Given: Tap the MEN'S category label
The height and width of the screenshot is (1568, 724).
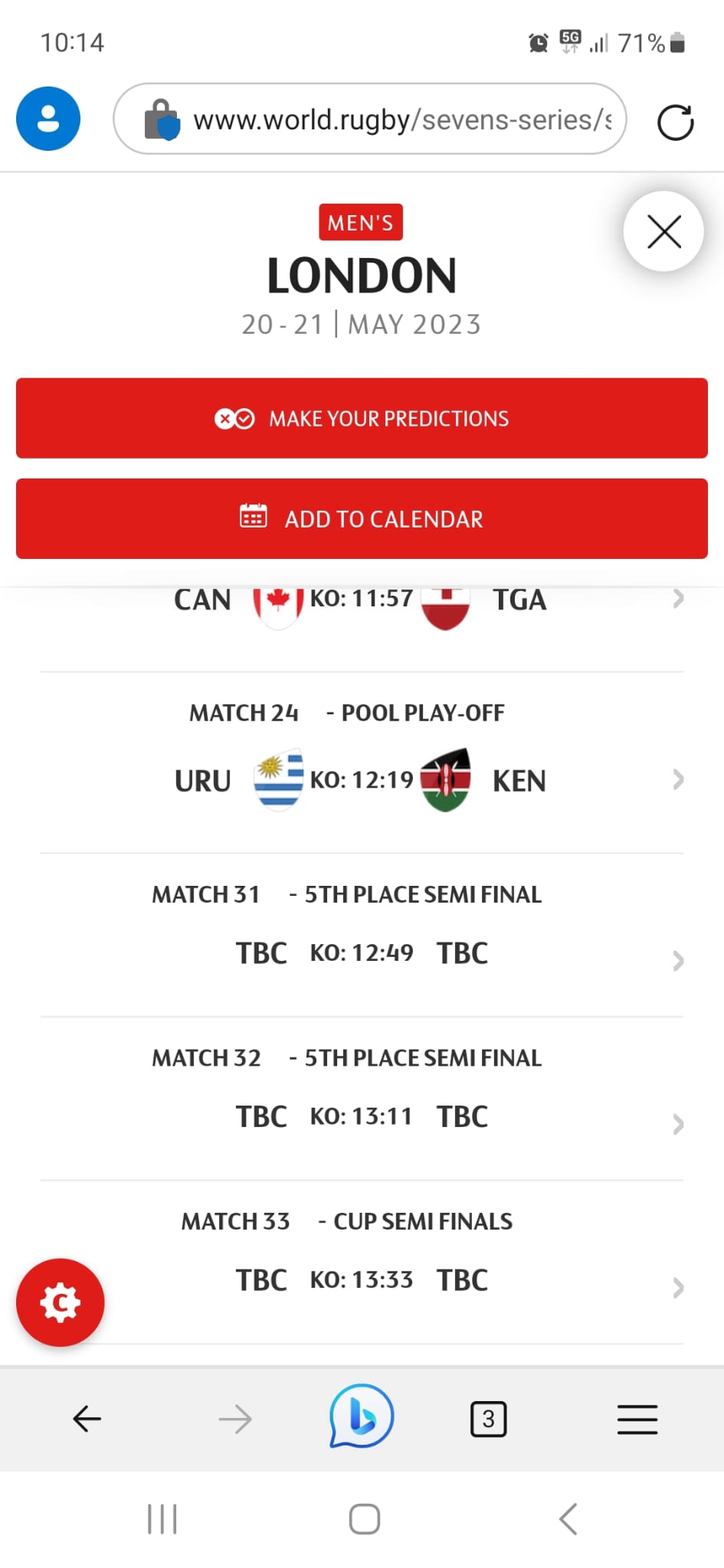Looking at the screenshot, I should pos(360,222).
